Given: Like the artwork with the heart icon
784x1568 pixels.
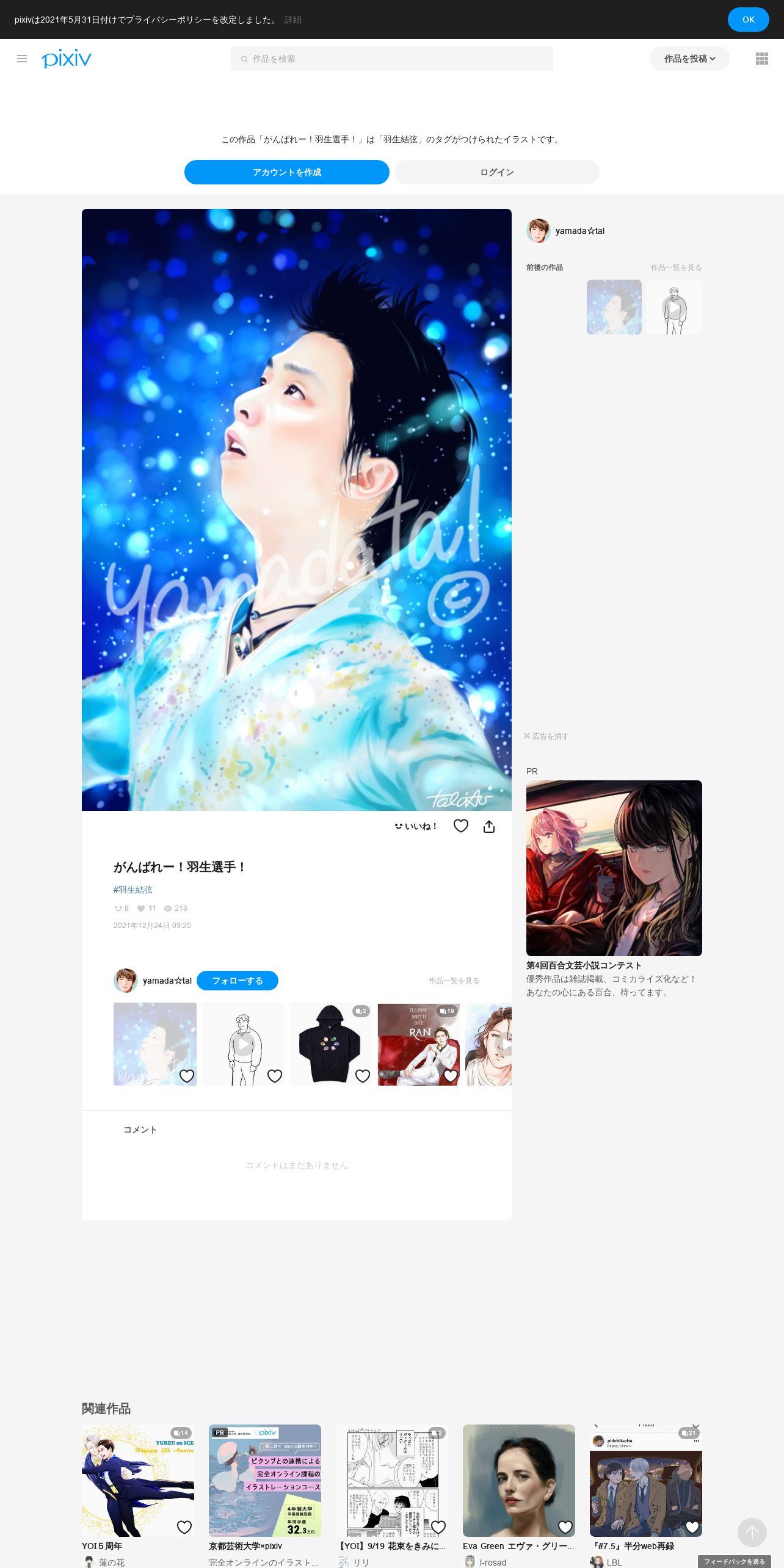Looking at the screenshot, I should (461, 826).
